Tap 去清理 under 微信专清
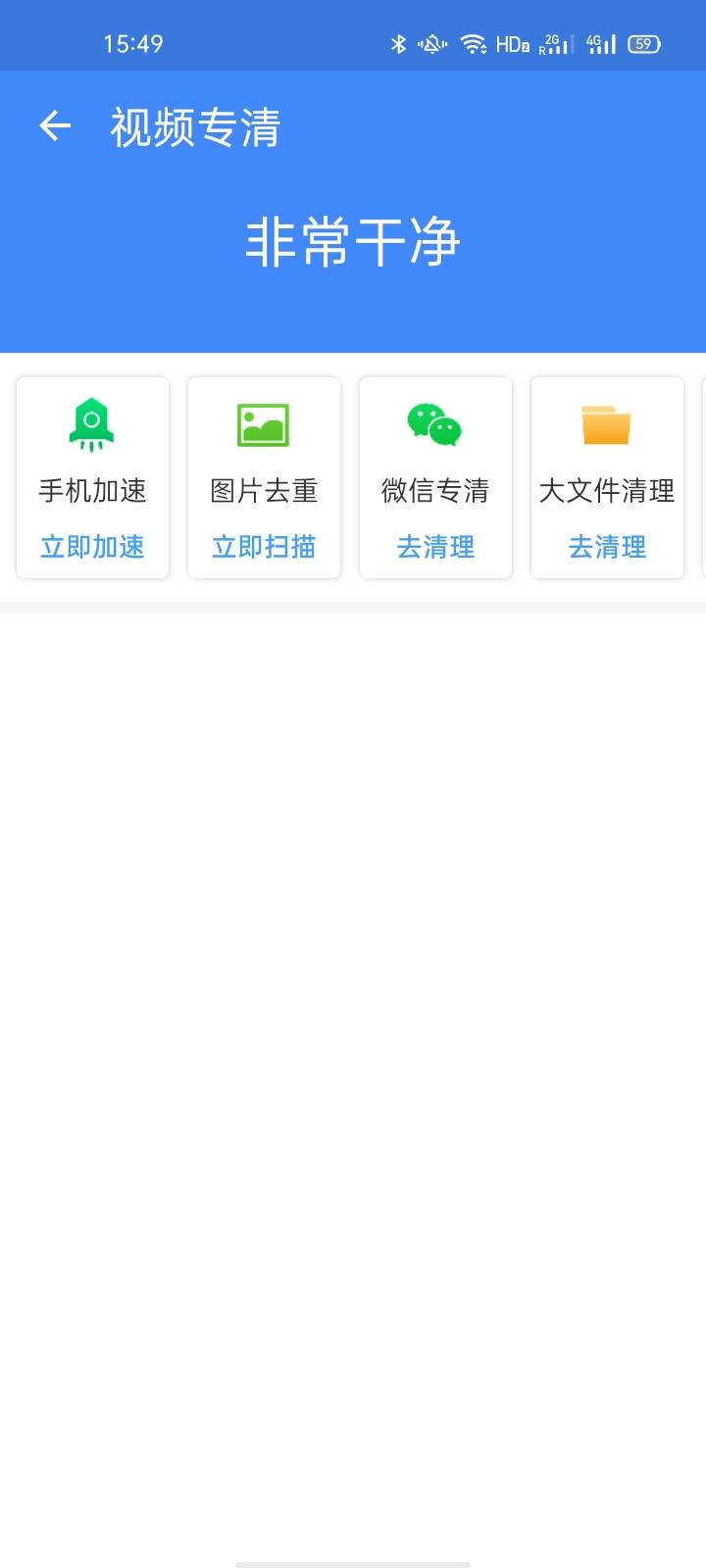This screenshot has width=706, height=1568. pyautogui.click(x=435, y=547)
